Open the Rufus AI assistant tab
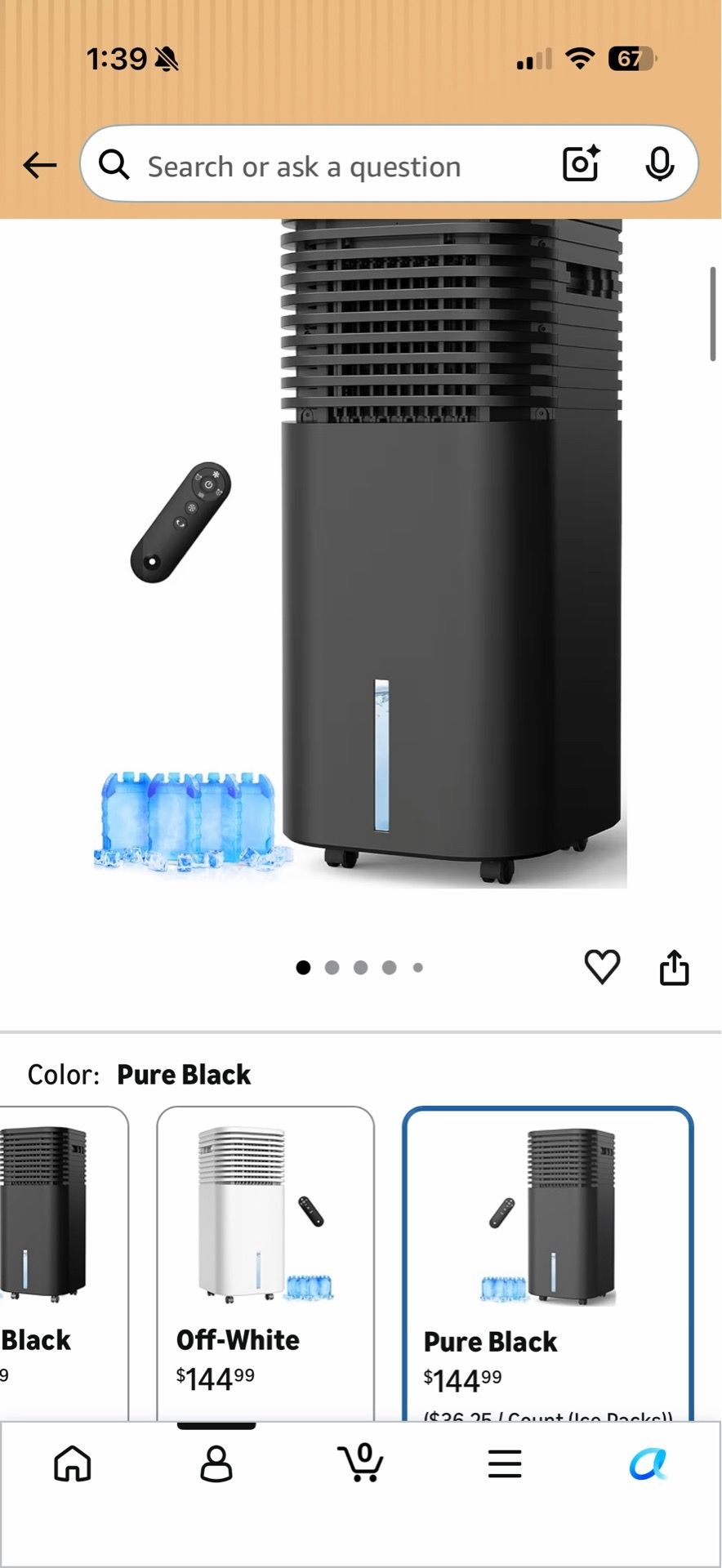Image resolution: width=722 pixels, height=1568 pixels. (648, 1464)
